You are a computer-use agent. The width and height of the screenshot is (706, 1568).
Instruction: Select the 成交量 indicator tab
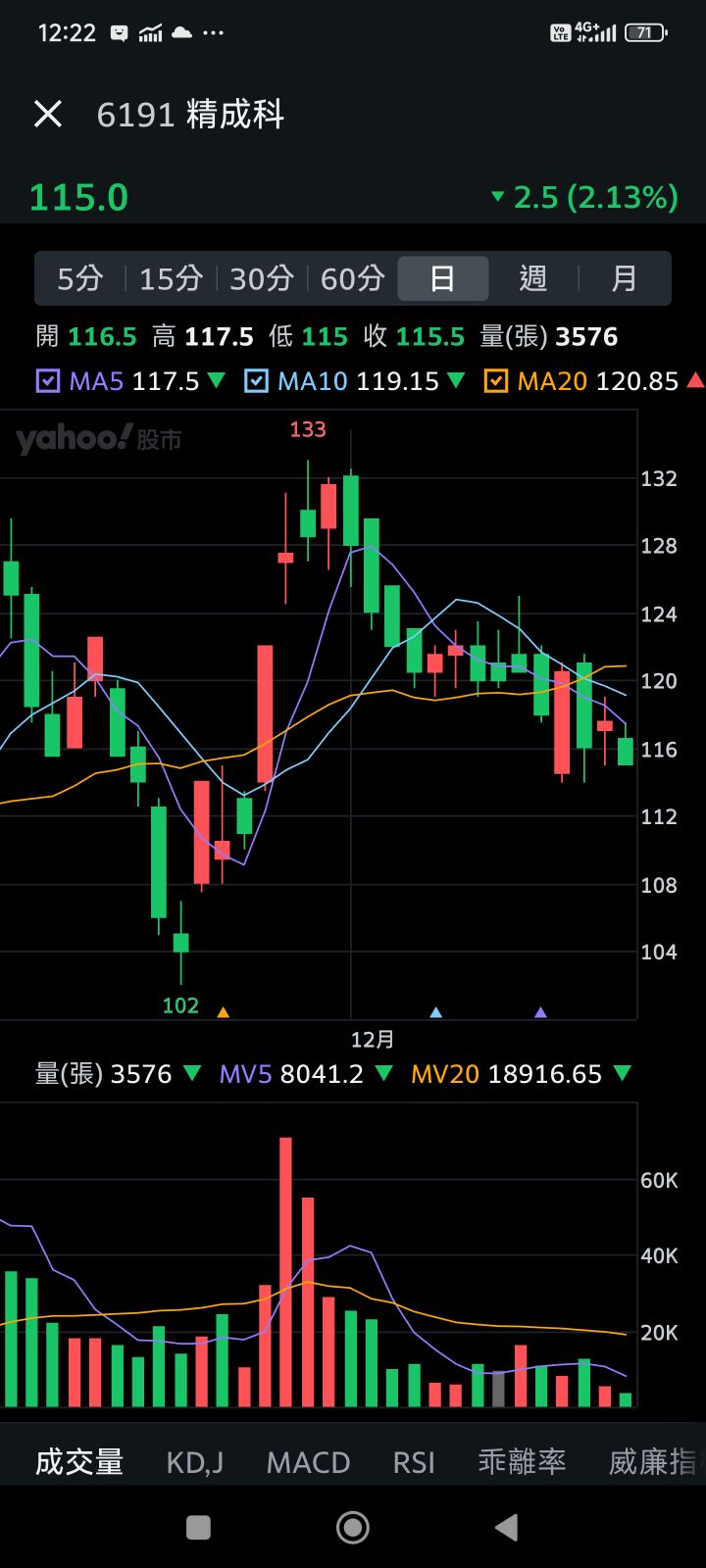coord(79,1462)
